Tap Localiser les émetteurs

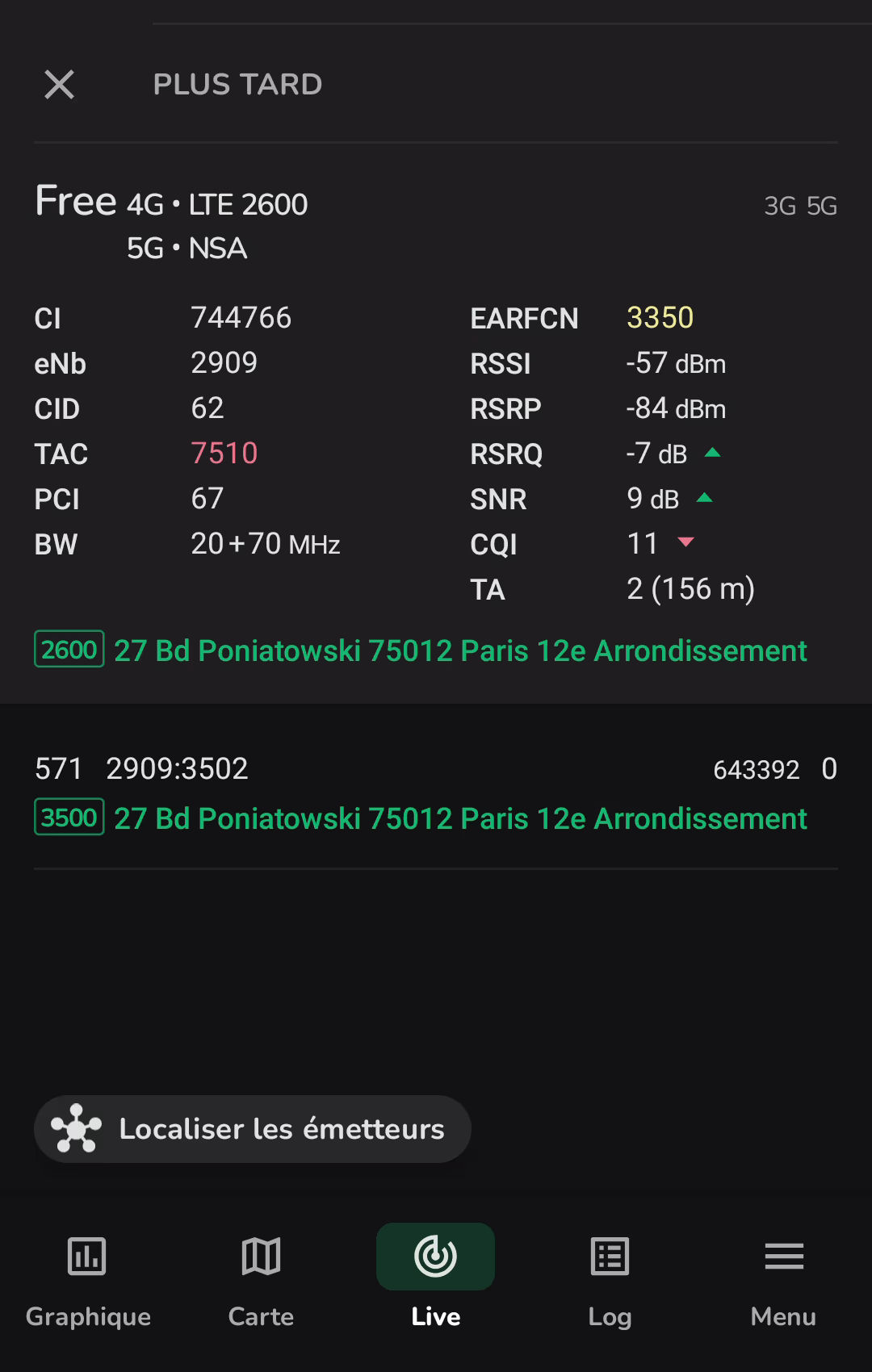tap(252, 1128)
